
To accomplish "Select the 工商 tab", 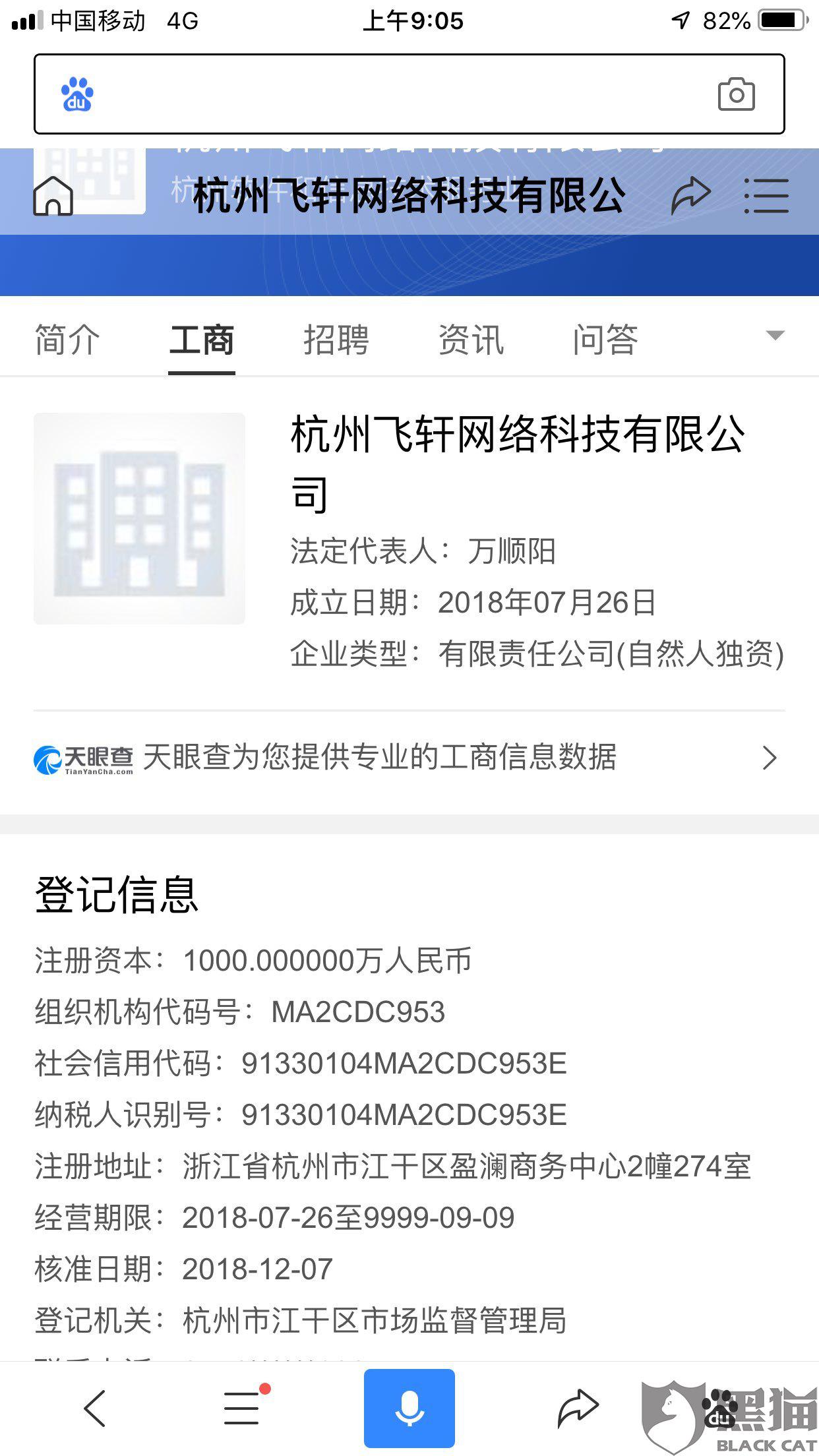I will 202,340.
